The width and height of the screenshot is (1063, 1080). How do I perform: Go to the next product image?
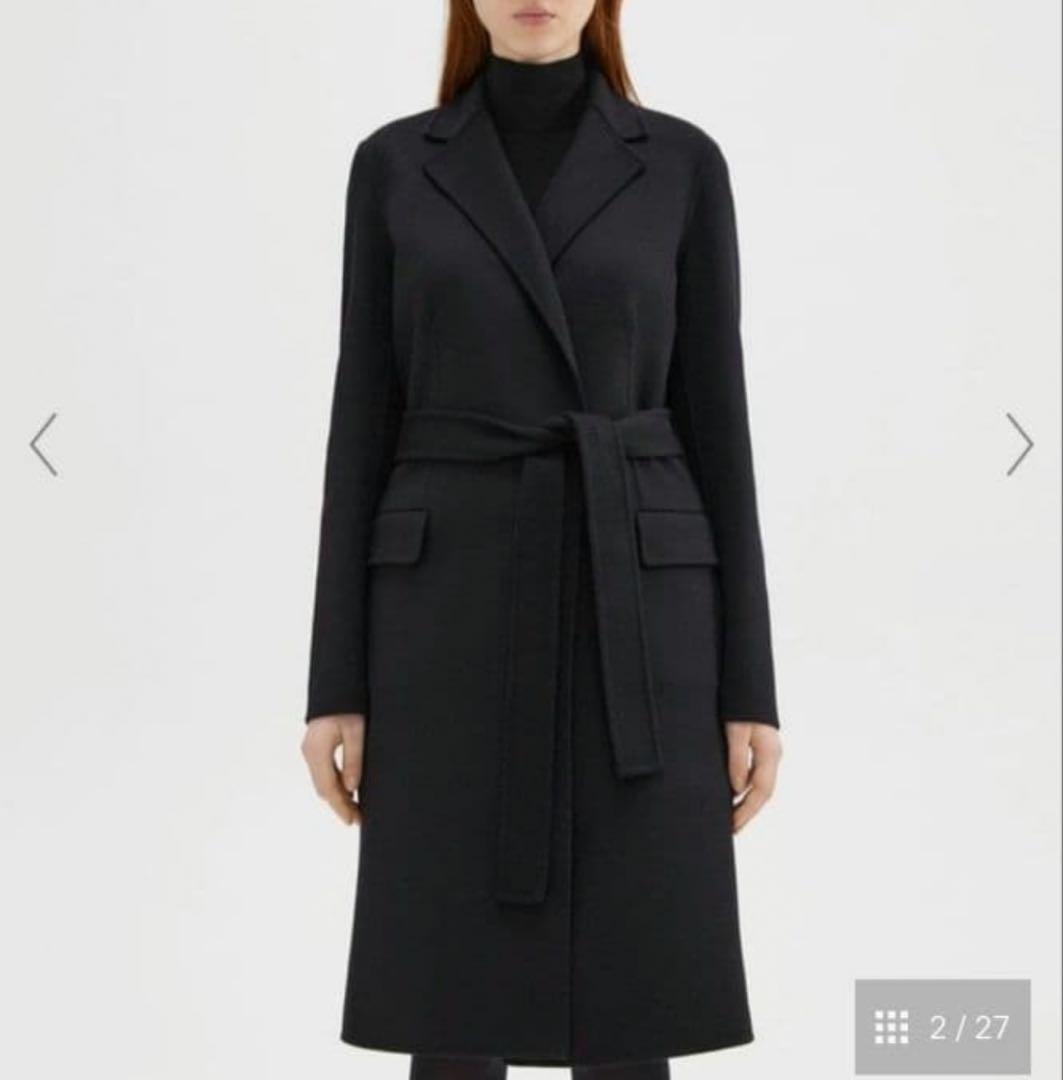point(1018,444)
